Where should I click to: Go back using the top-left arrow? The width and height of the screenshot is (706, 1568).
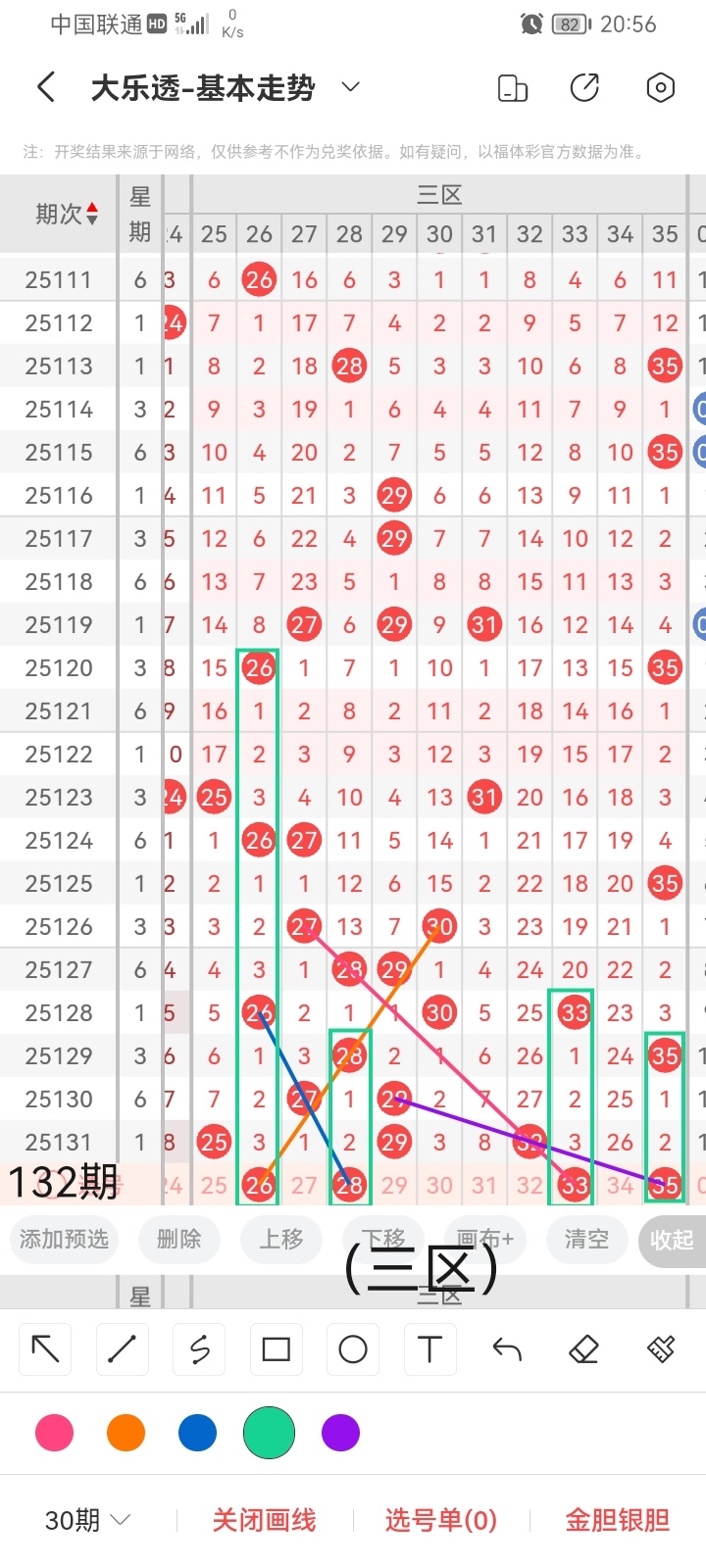[x=46, y=87]
